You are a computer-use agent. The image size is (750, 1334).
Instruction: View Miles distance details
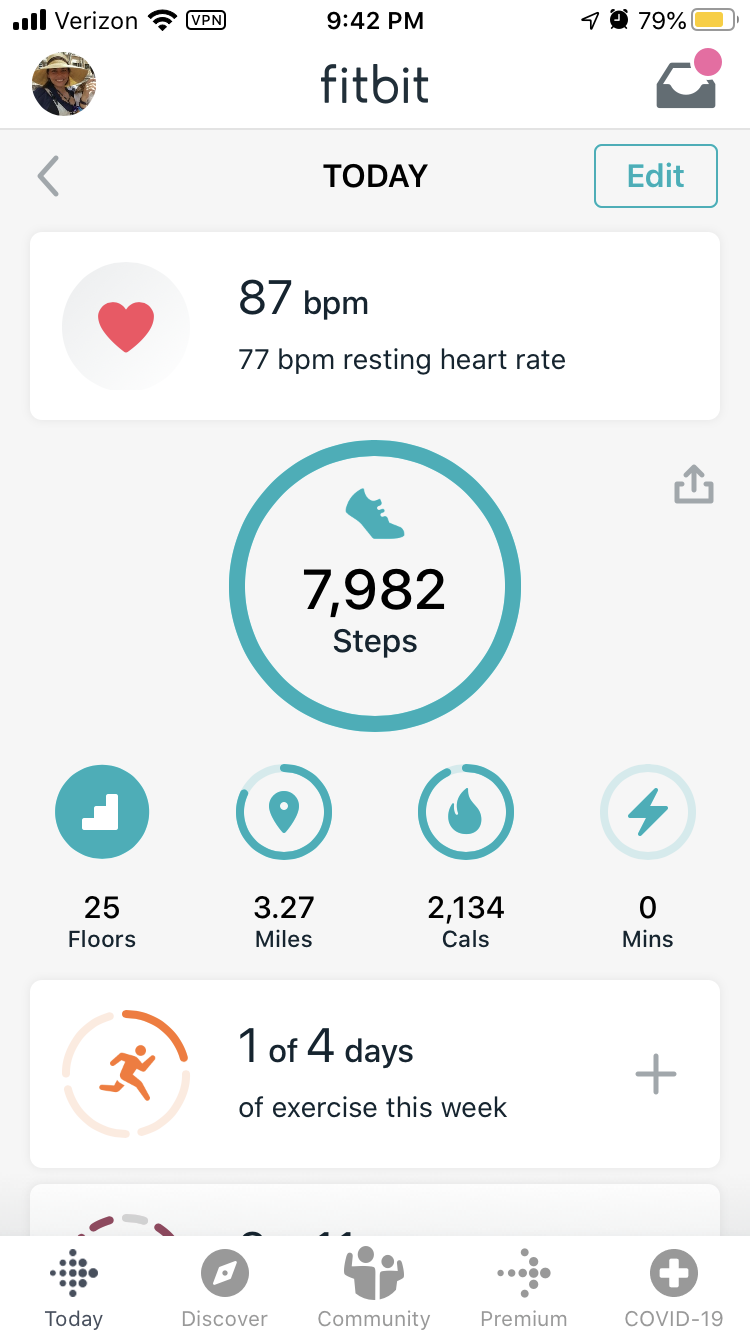[284, 812]
